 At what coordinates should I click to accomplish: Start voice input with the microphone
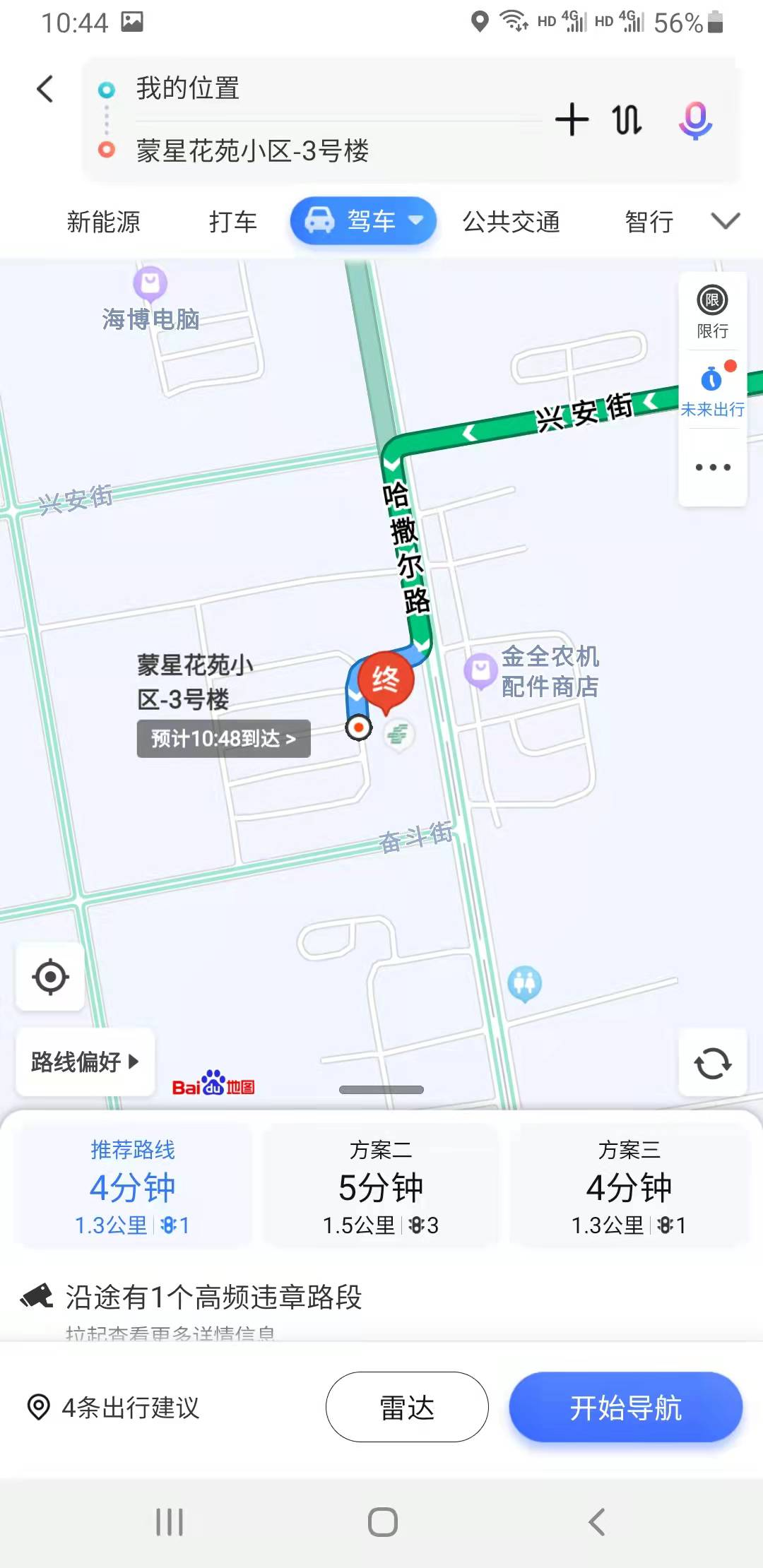(x=696, y=119)
